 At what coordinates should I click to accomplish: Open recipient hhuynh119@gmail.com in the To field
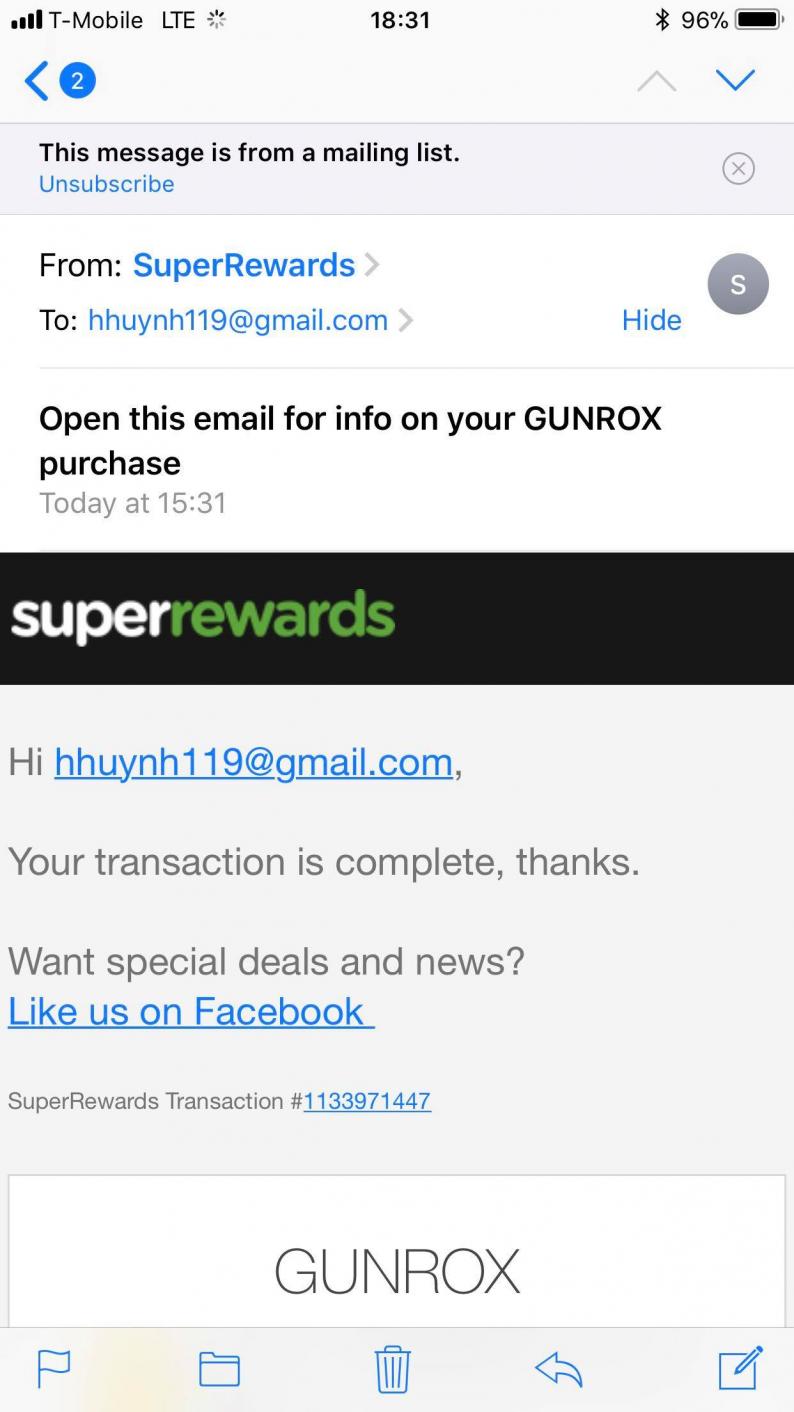(238, 320)
